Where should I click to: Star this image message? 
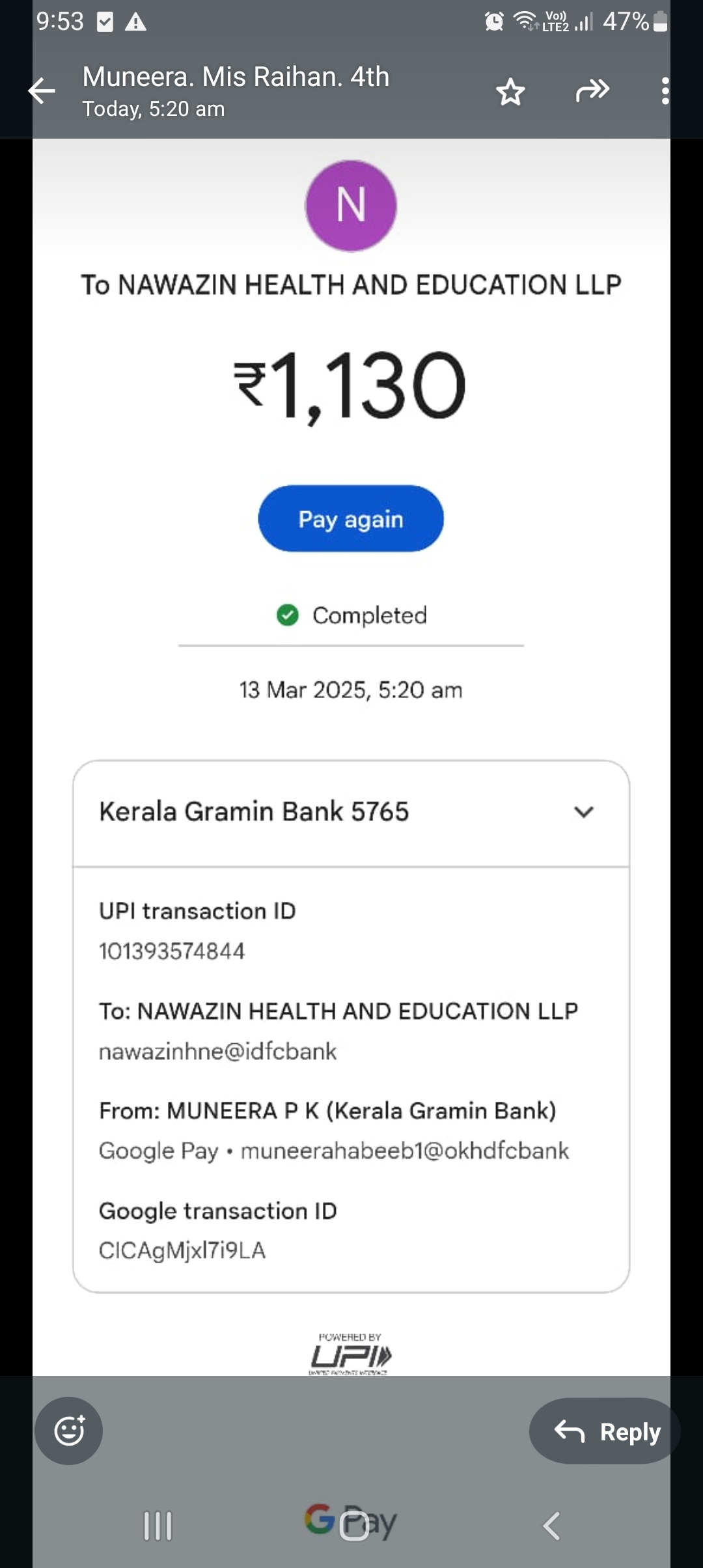coord(510,92)
